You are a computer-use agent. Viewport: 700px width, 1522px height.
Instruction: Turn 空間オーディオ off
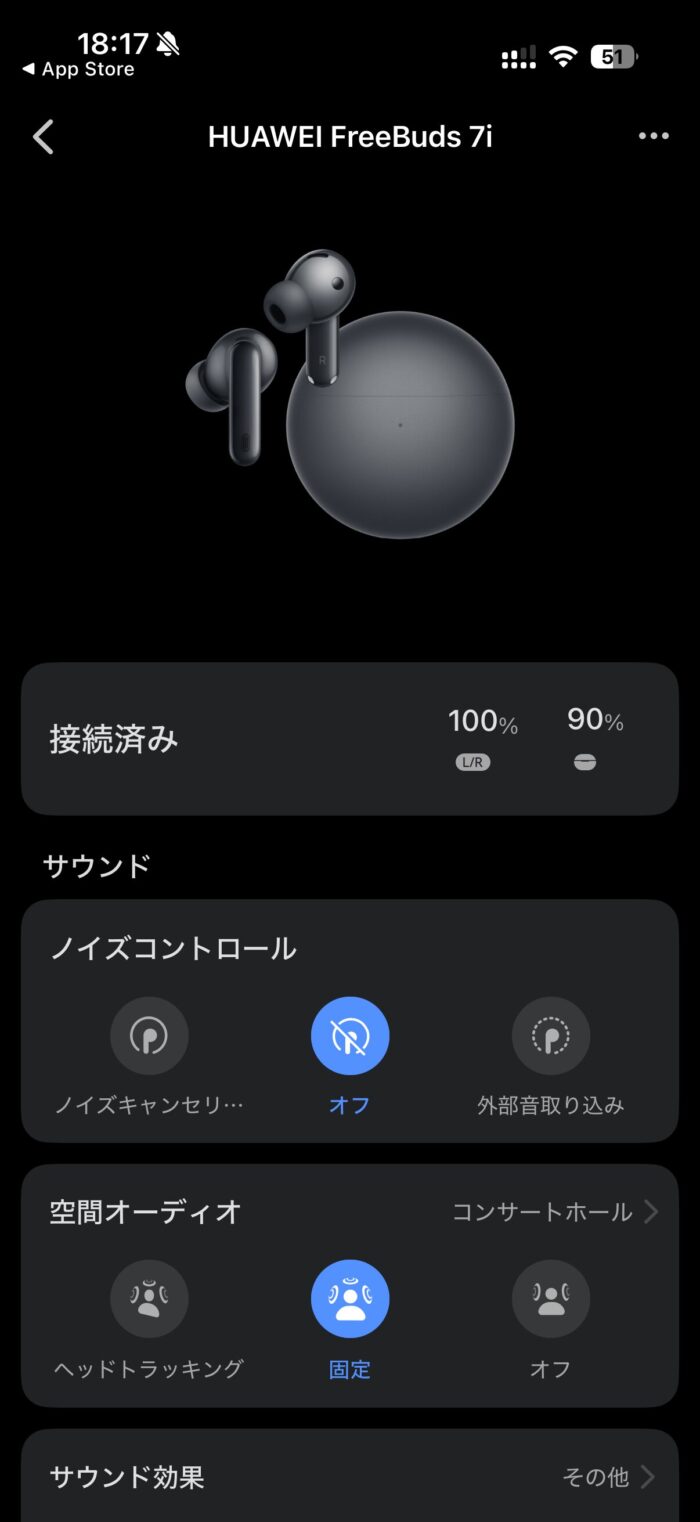pos(550,1298)
